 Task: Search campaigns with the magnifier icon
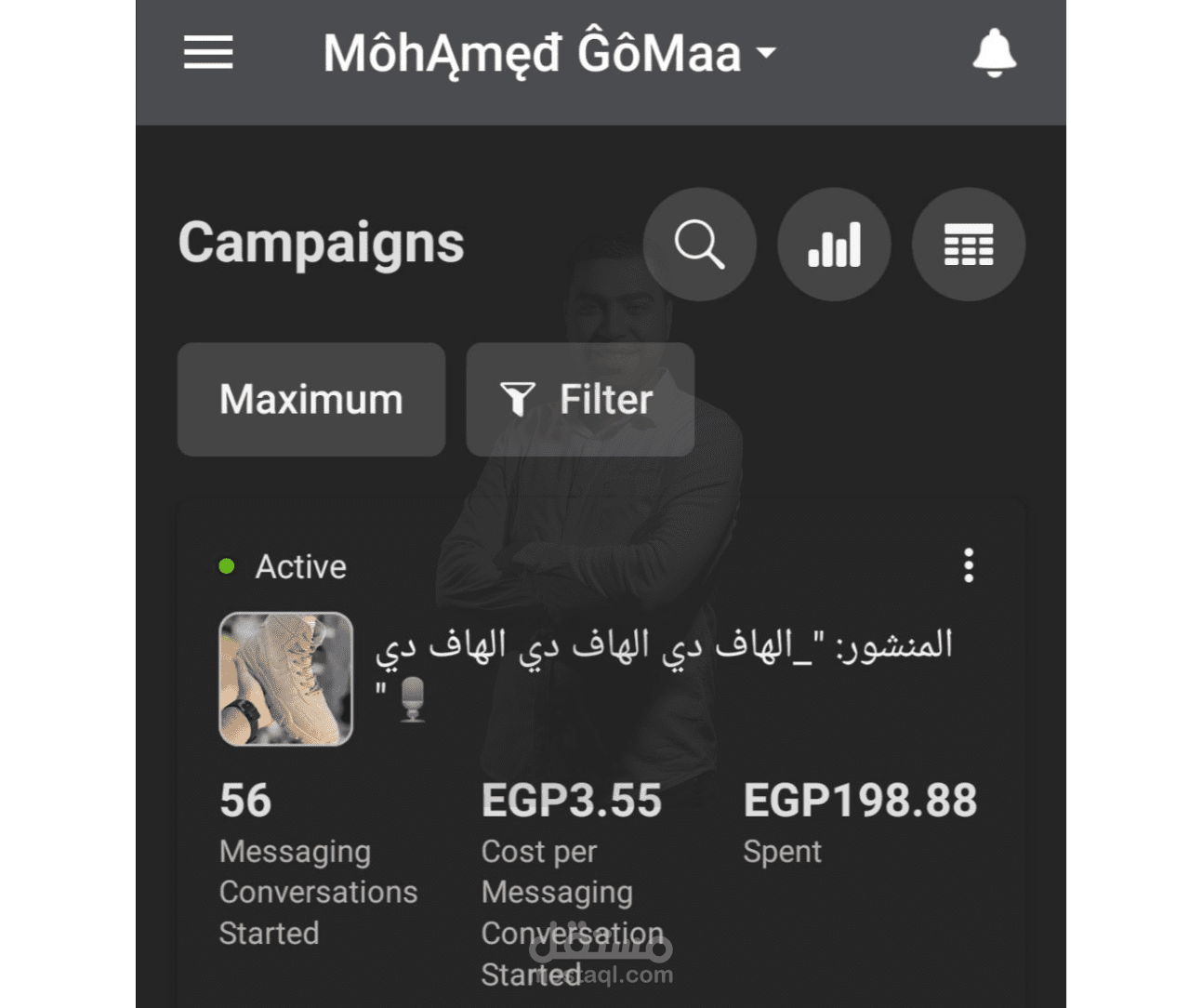699,245
